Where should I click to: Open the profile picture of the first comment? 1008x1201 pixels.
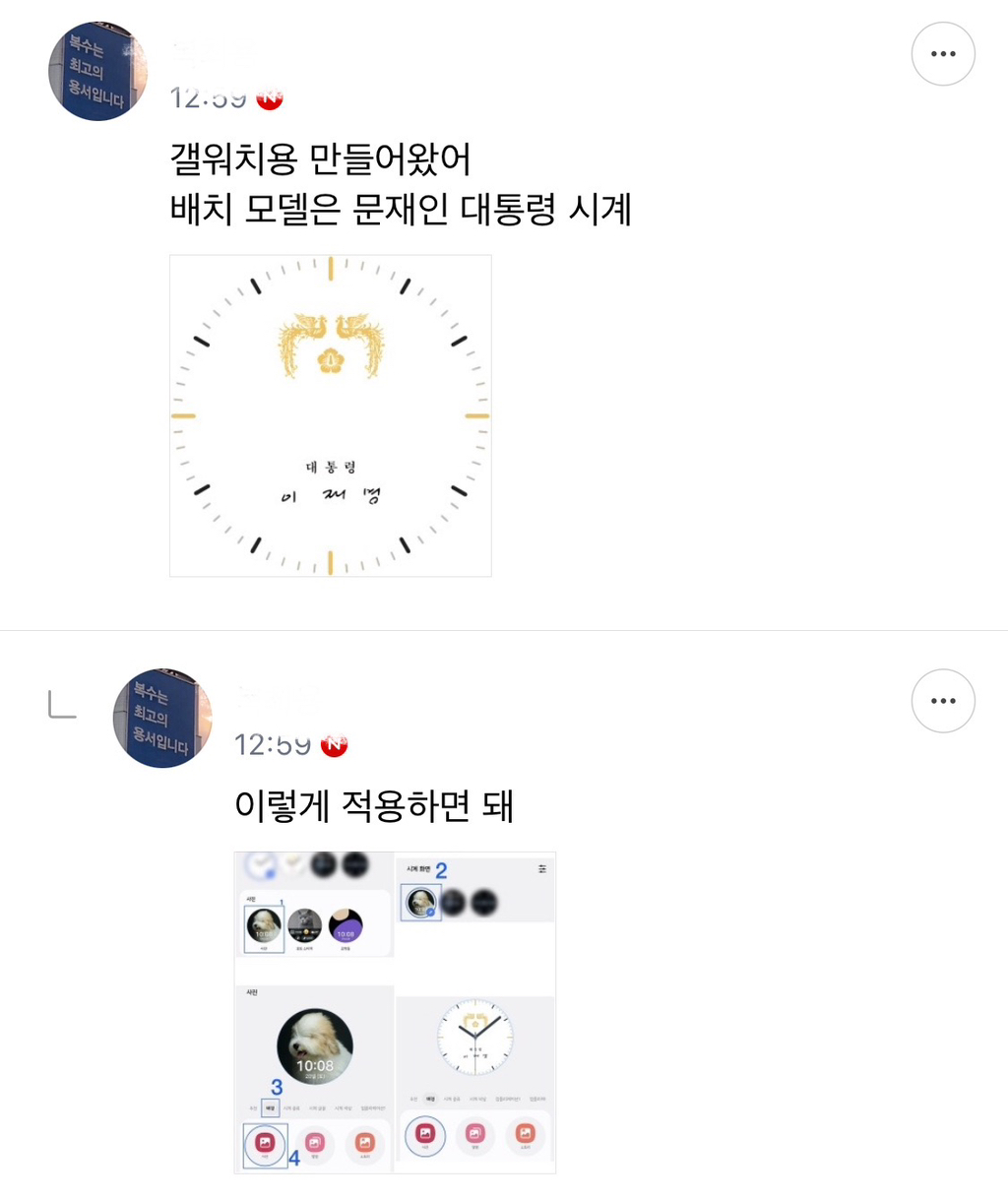97,71
